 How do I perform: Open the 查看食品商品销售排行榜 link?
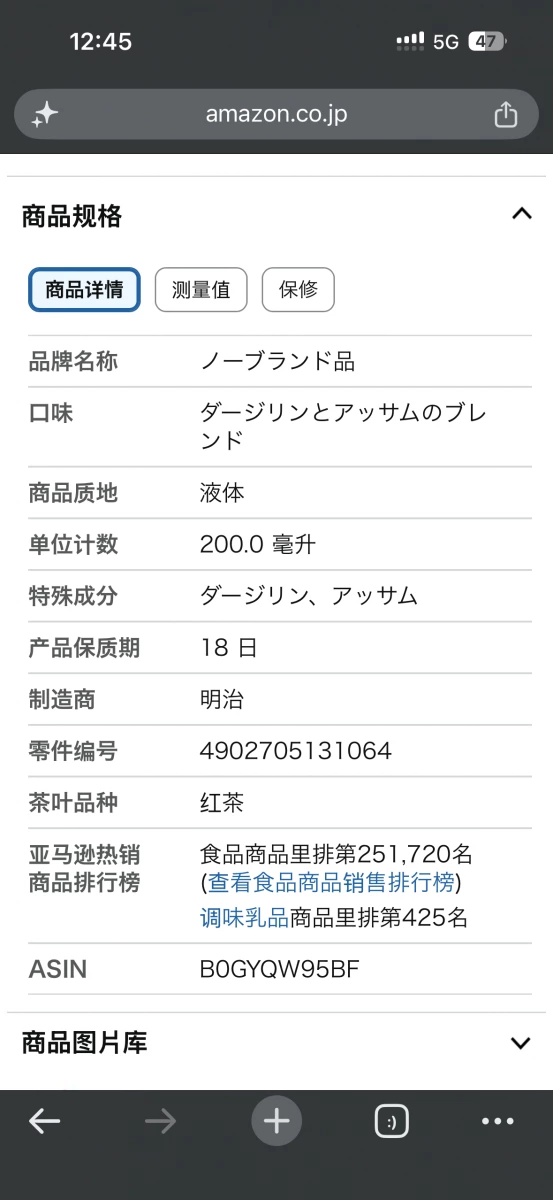click(331, 883)
